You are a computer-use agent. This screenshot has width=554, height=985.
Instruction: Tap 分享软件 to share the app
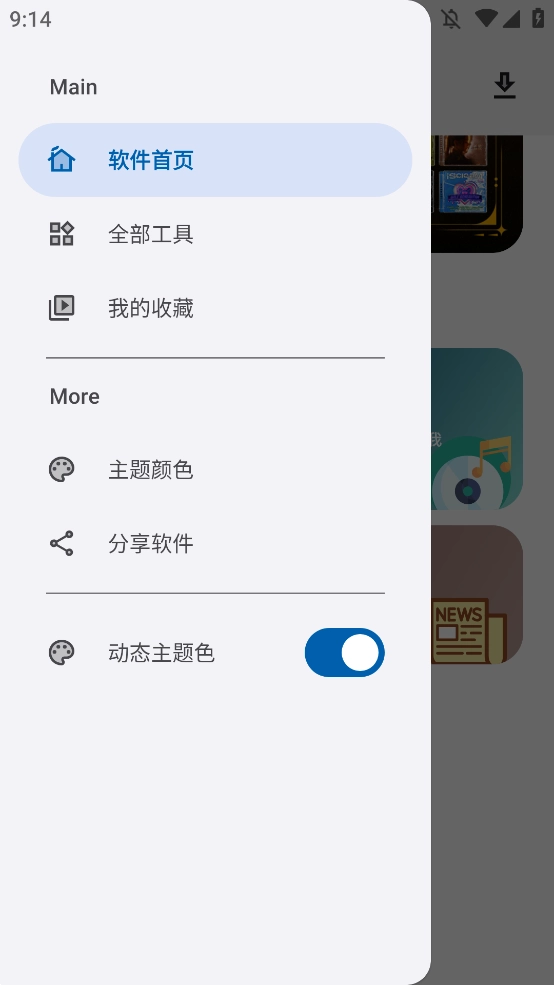click(x=215, y=544)
